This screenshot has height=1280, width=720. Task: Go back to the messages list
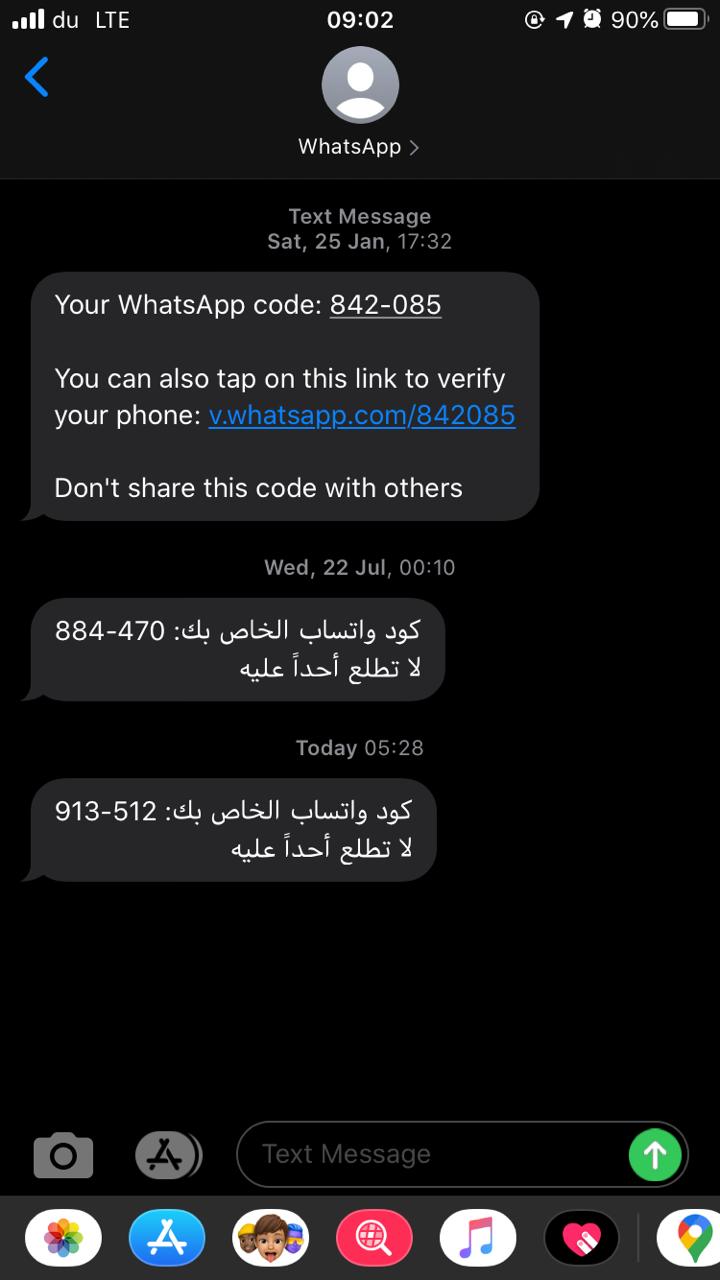pos(37,77)
